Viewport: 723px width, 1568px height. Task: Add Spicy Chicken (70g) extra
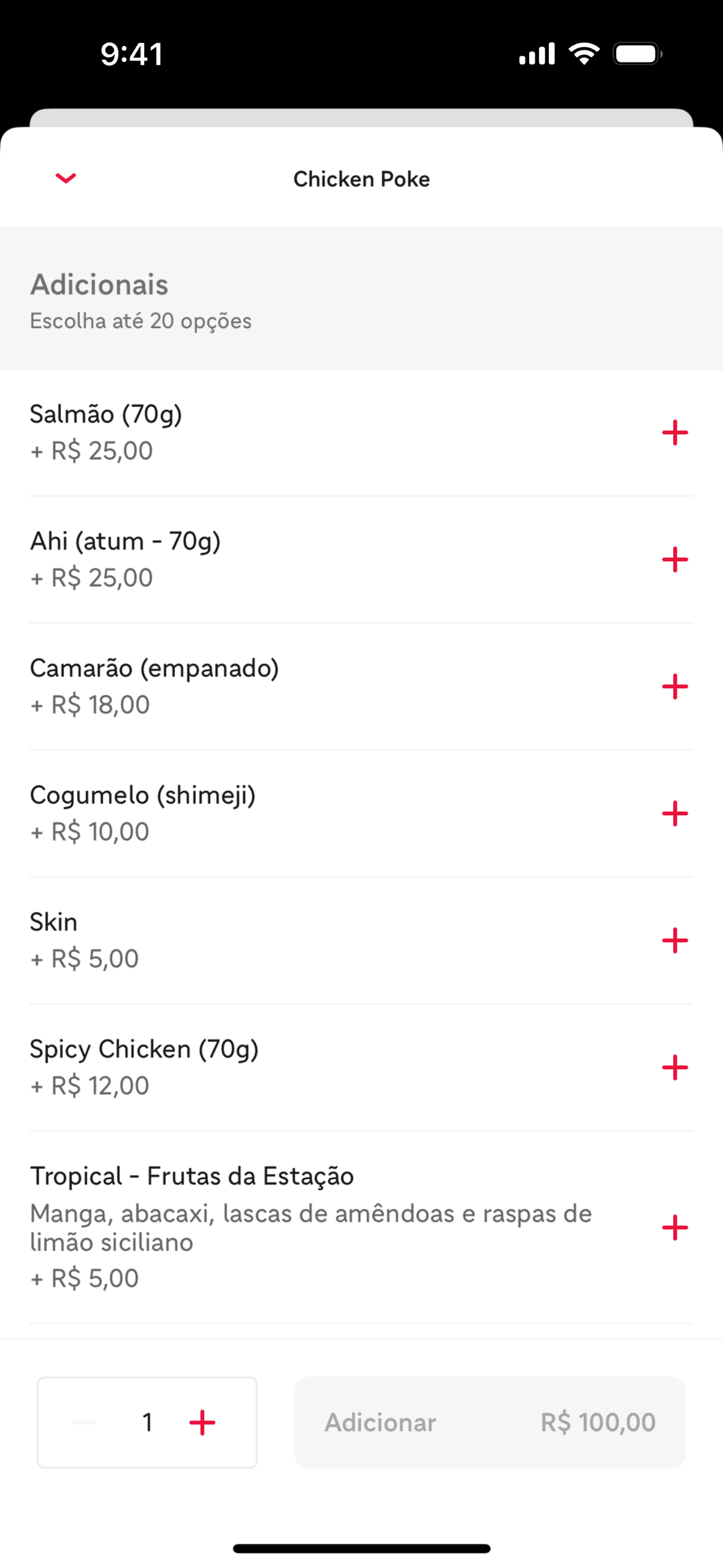click(x=675, y=1067)
